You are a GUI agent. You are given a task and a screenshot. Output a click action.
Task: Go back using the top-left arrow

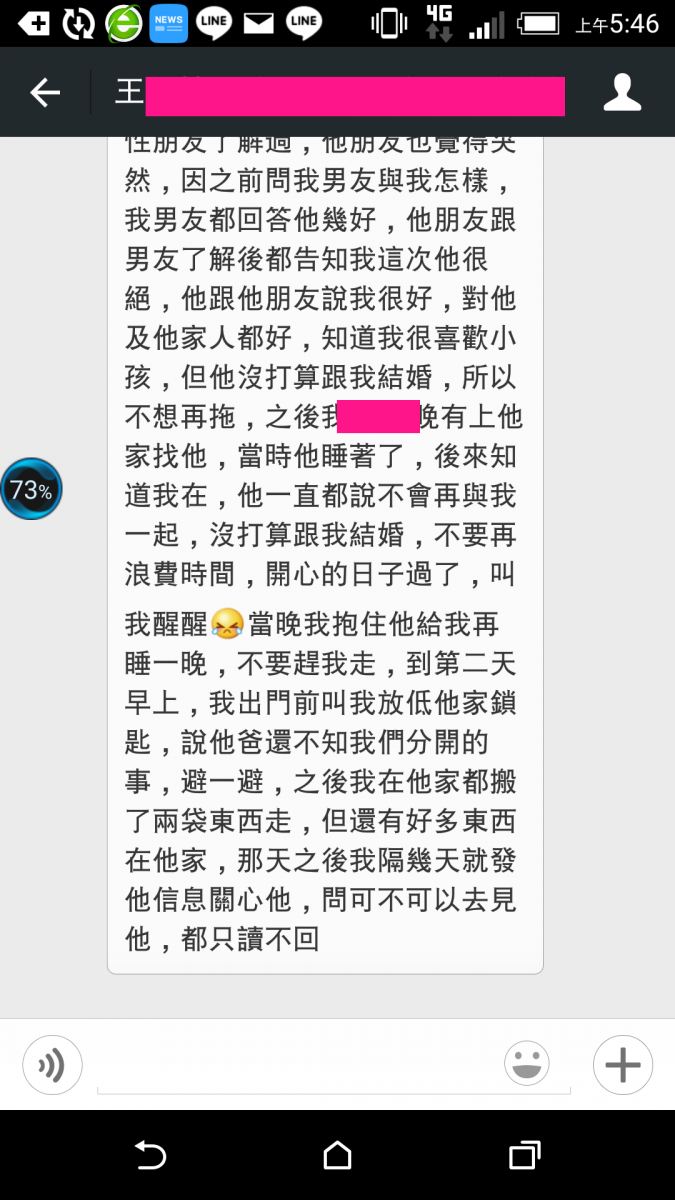(x=45, y=93)
